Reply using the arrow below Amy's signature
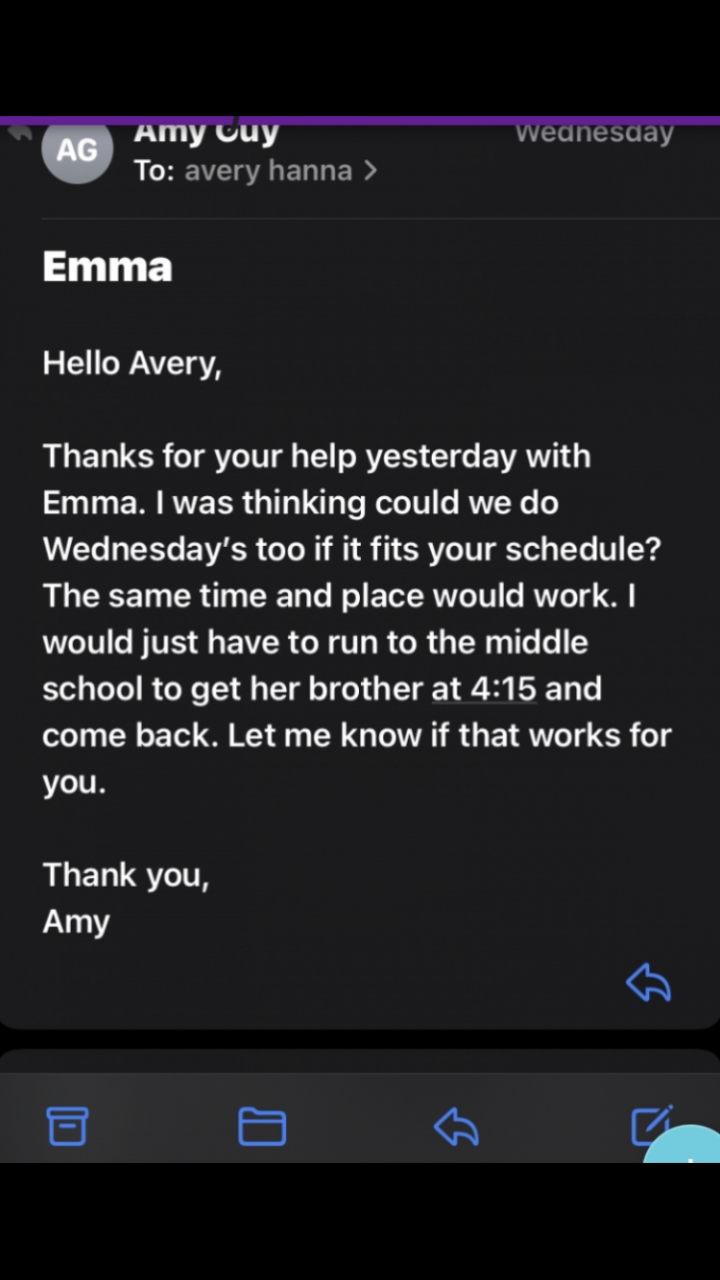The height and width of the screenshot is (1280, 720). tap(648, 983)
